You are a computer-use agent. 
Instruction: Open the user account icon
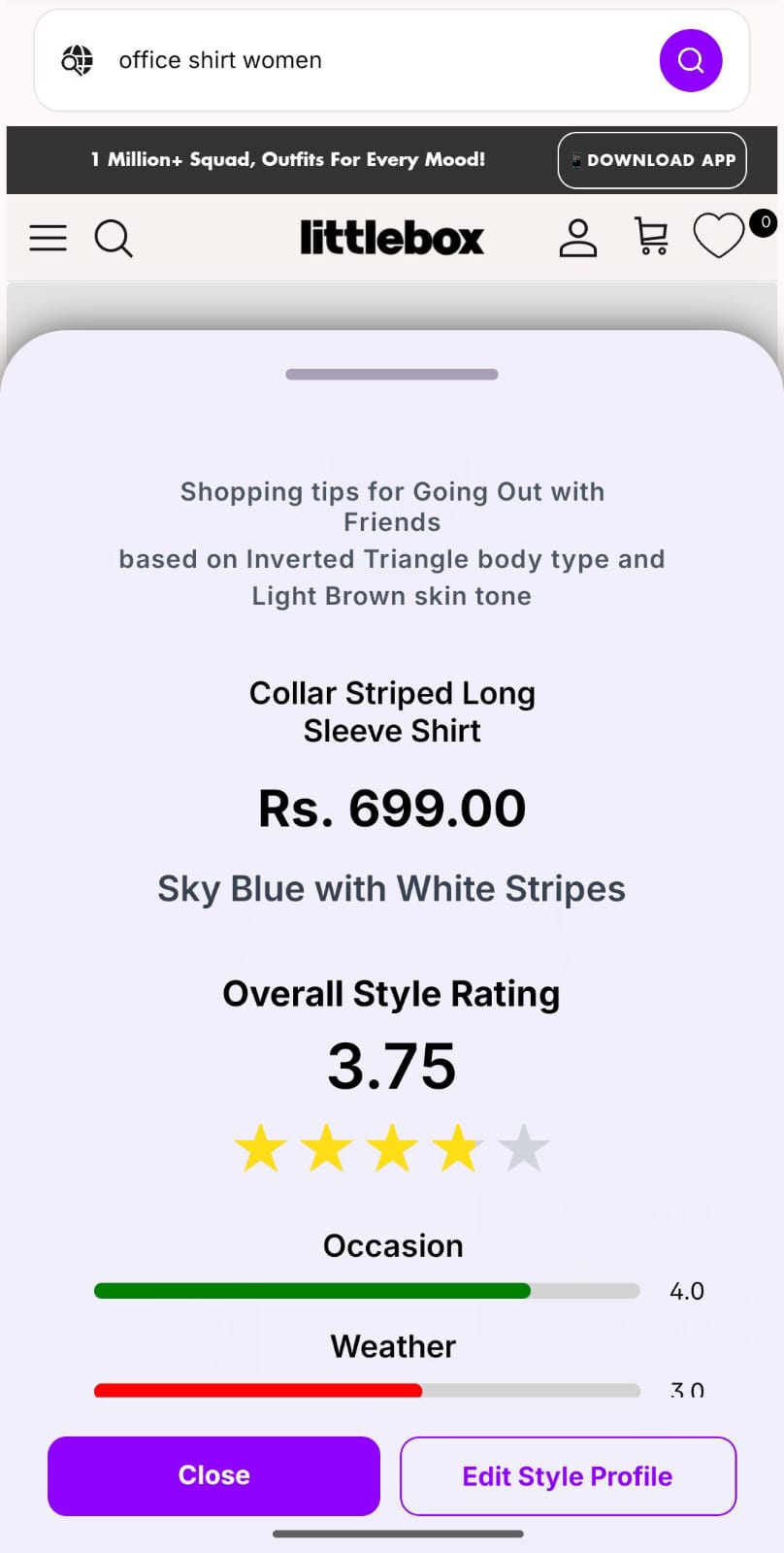click(578, 238)
